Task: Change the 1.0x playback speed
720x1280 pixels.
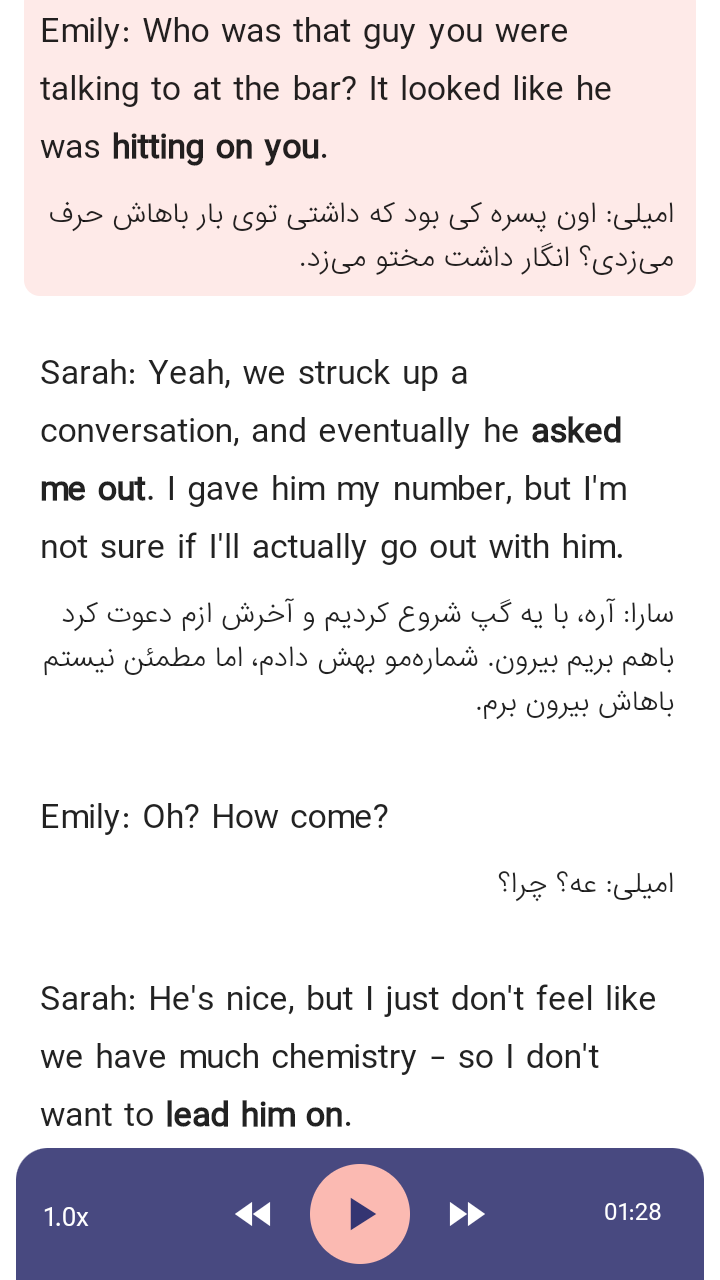Action: click(x=66, y=1217)
